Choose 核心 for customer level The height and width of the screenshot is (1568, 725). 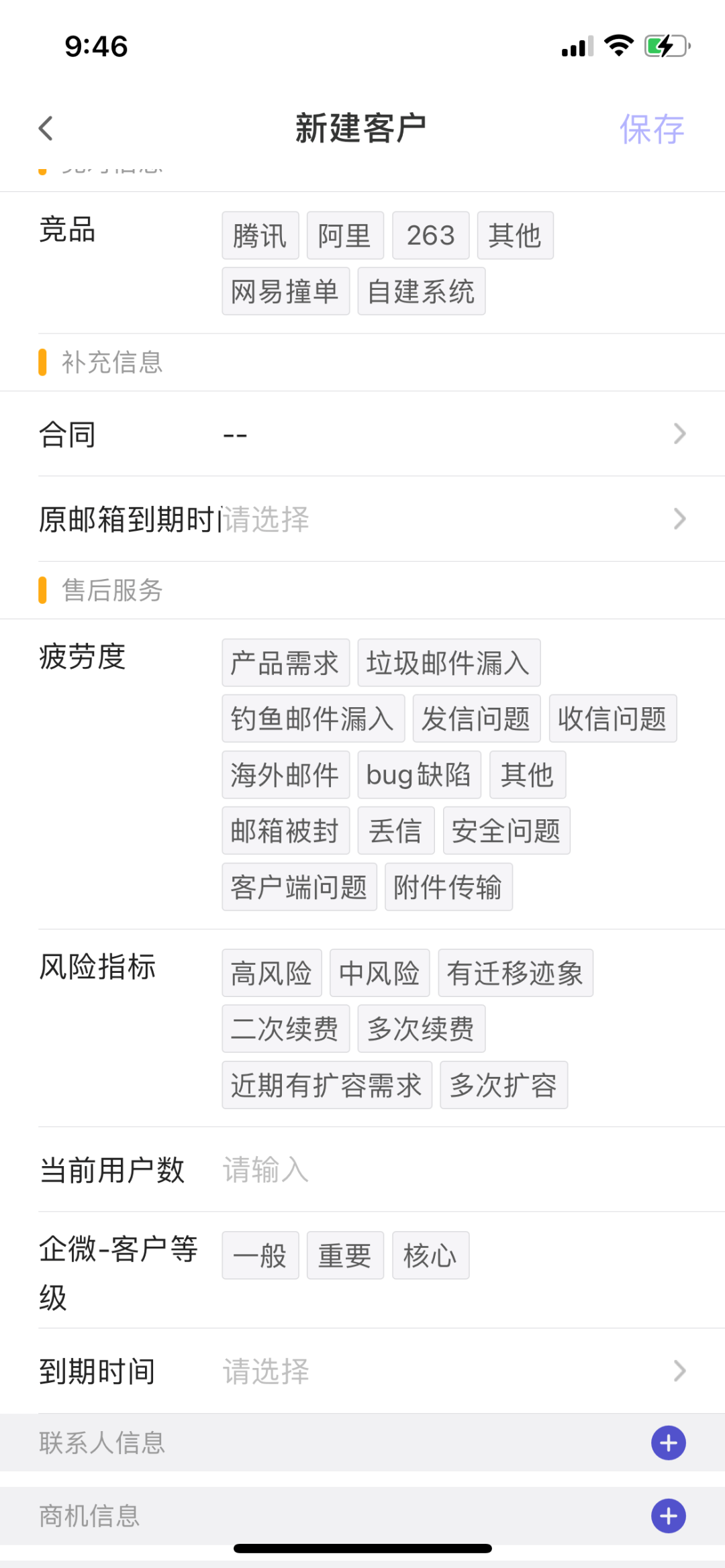click(x=430, y=1255)
